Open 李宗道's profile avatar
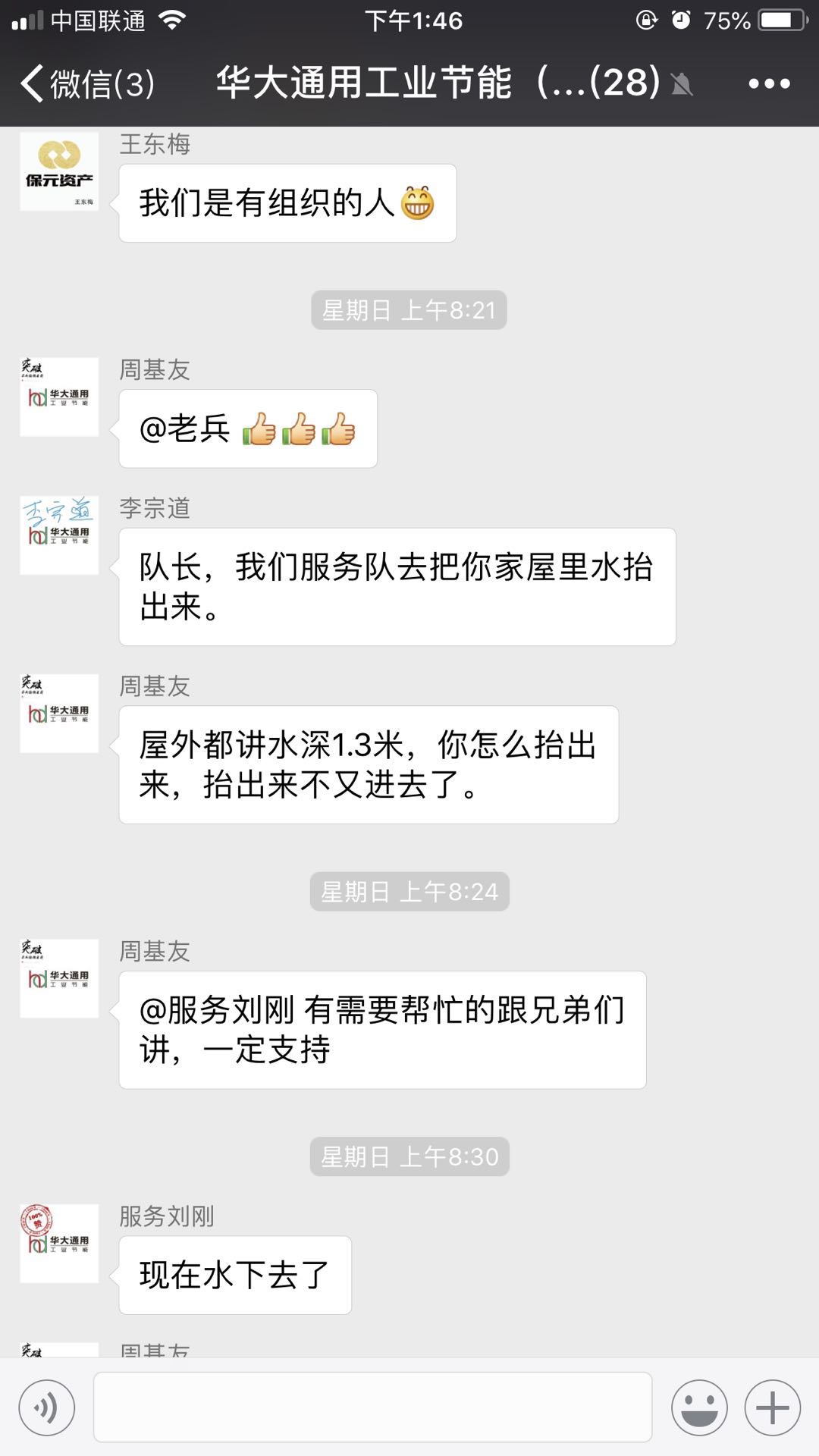The width and height of the screenshot is (819, 1456). [59, 535]
